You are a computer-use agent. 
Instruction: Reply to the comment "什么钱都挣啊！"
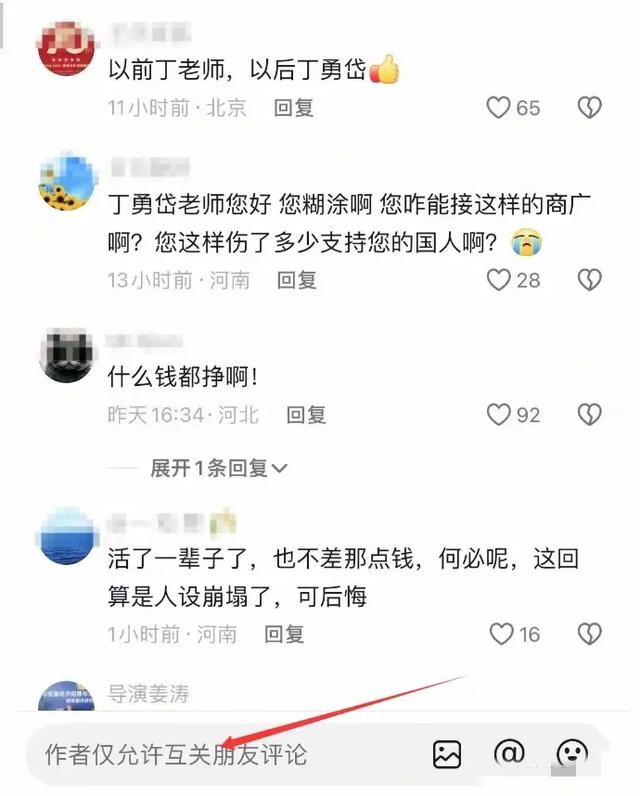point(306,413)
